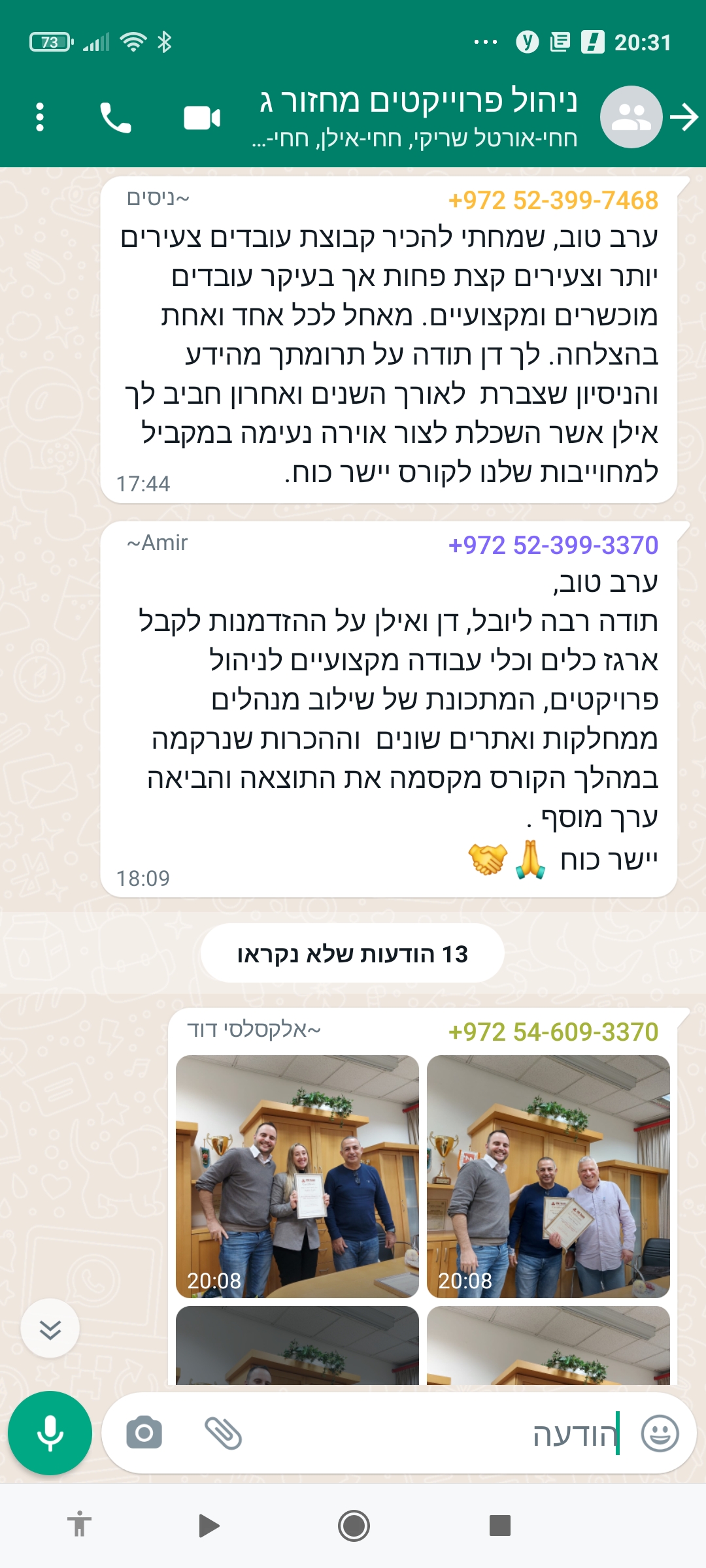Open the emoji picker
The width and height of the screenshot is (706, 1568).
point(660,1433)
